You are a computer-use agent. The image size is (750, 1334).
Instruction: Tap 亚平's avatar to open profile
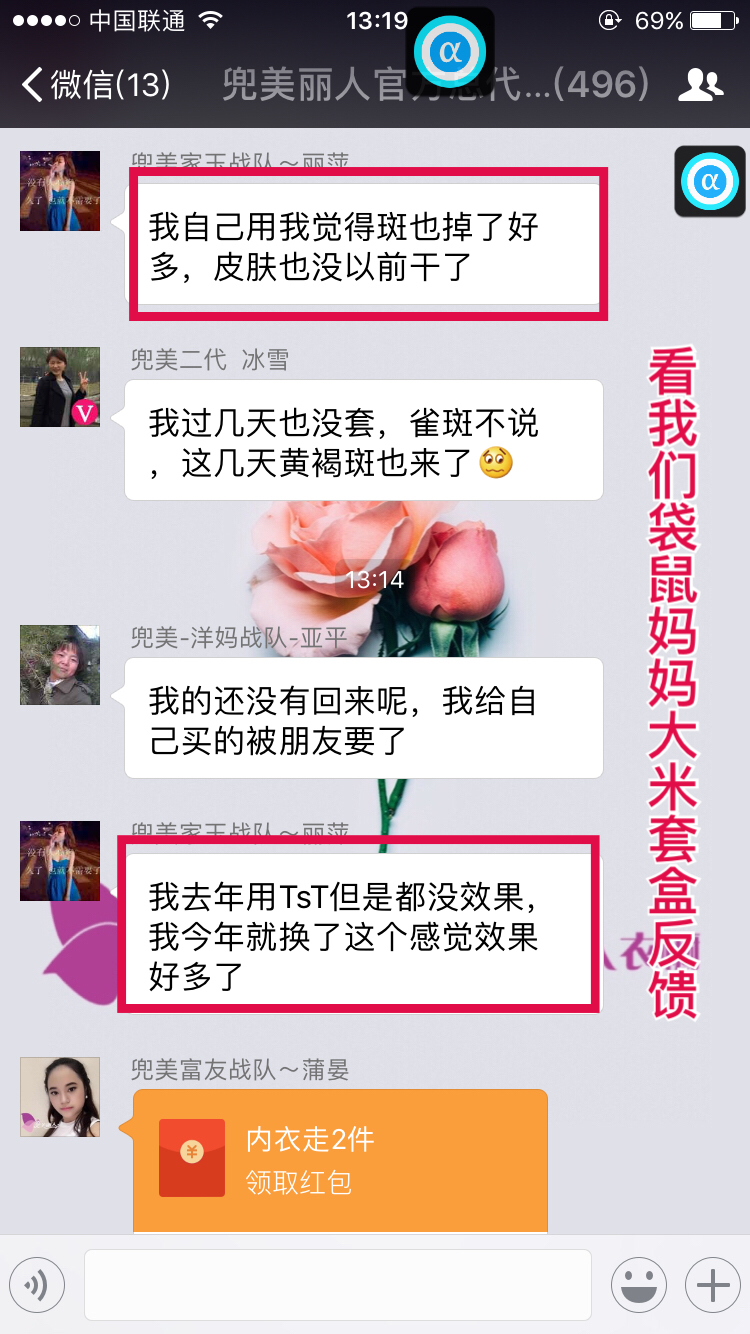(60, 665)
